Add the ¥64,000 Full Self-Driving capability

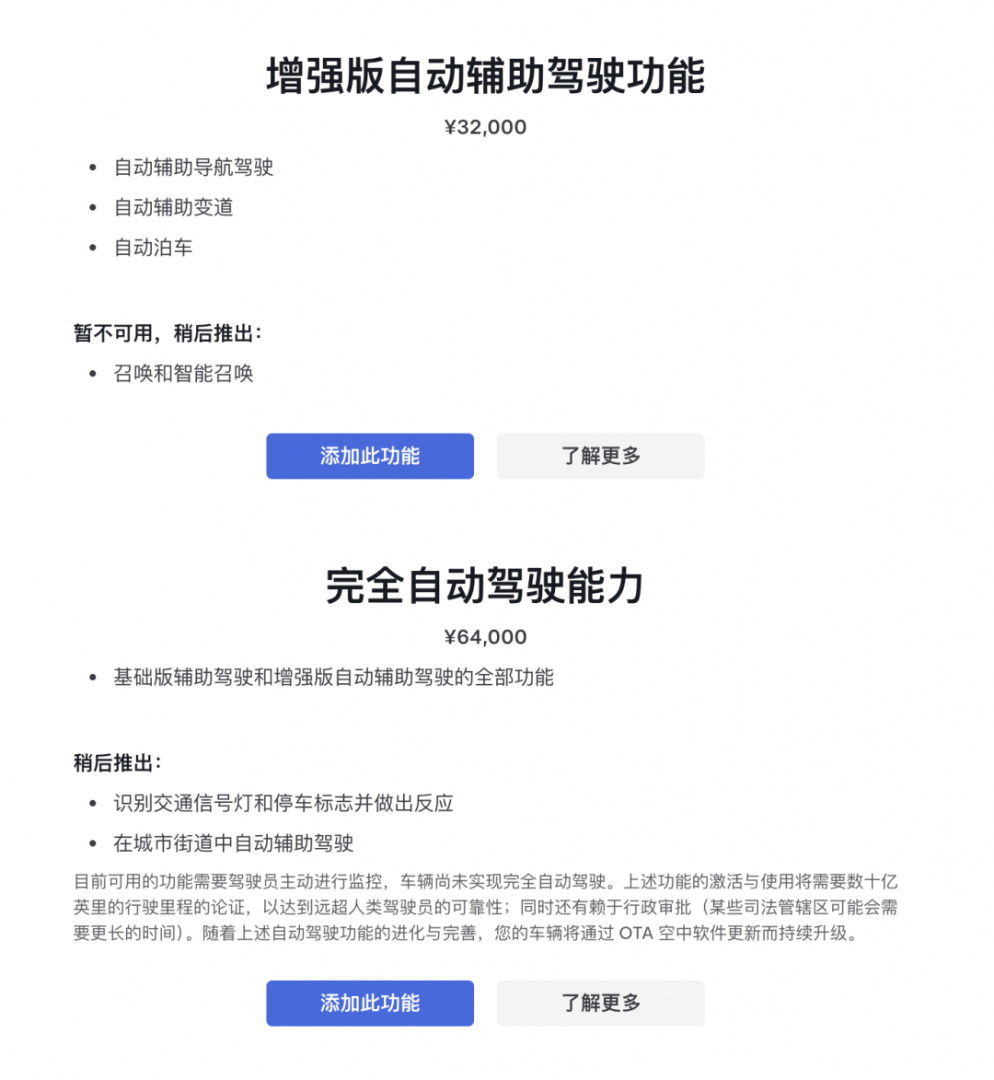point(369,1003)
